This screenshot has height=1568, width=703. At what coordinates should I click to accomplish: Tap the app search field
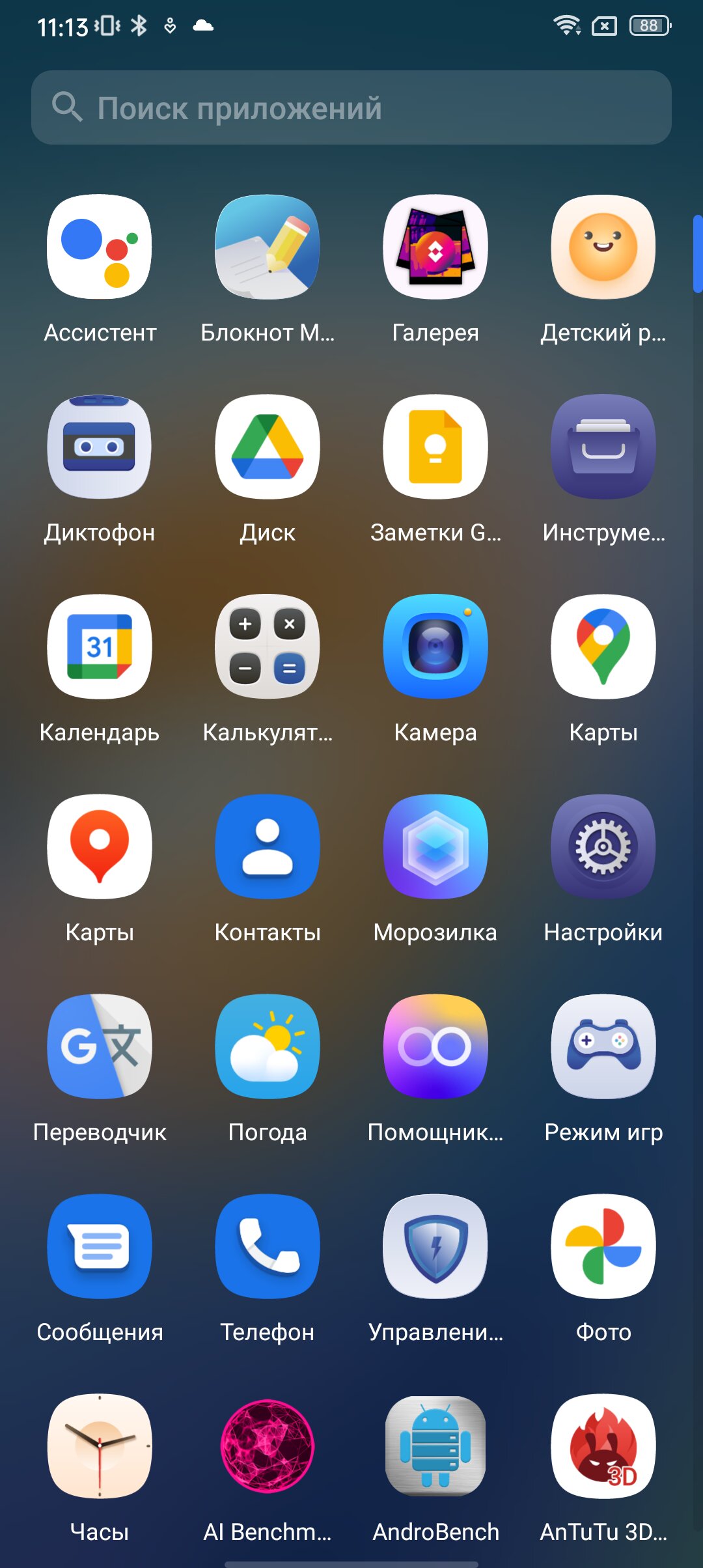(351, 107)
